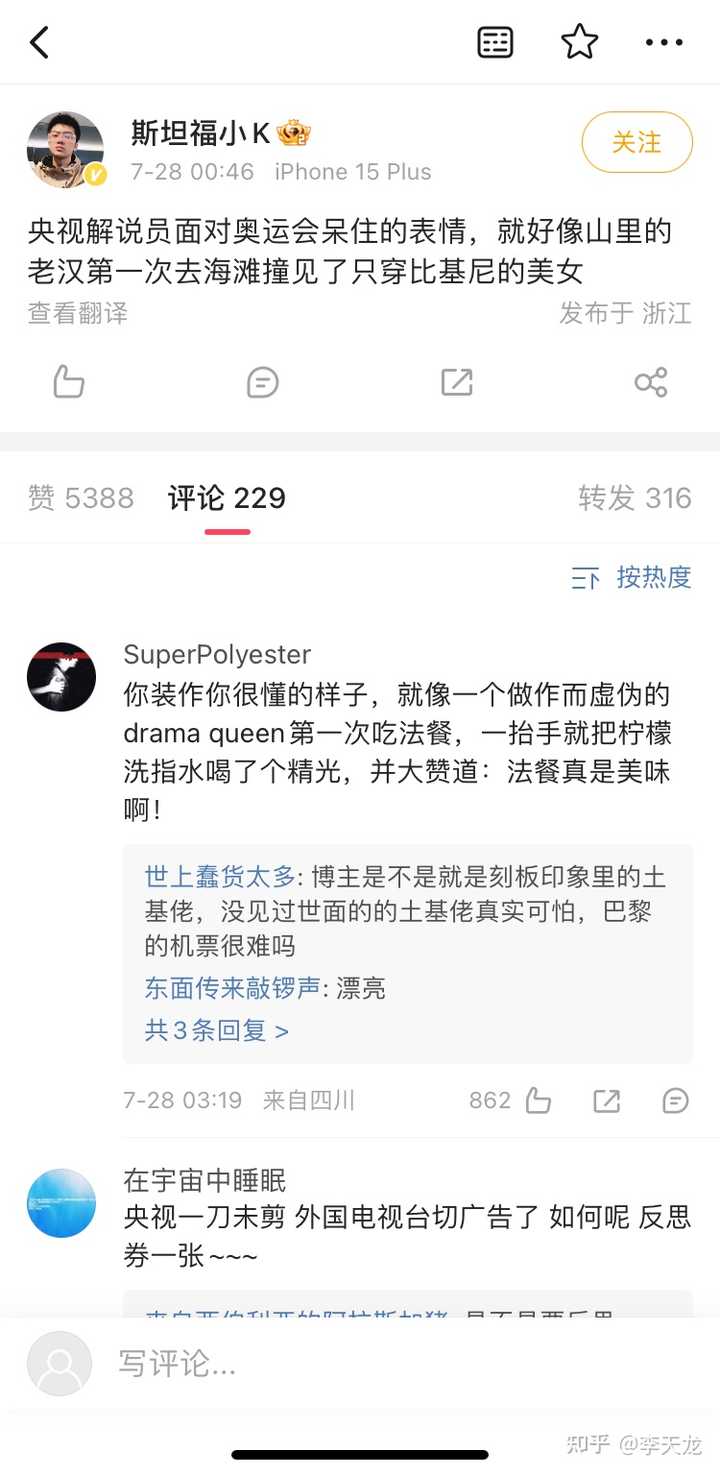Repost using the forward icon under post
This screenshot has height=1475, width=720.
(x=456, y=382)
